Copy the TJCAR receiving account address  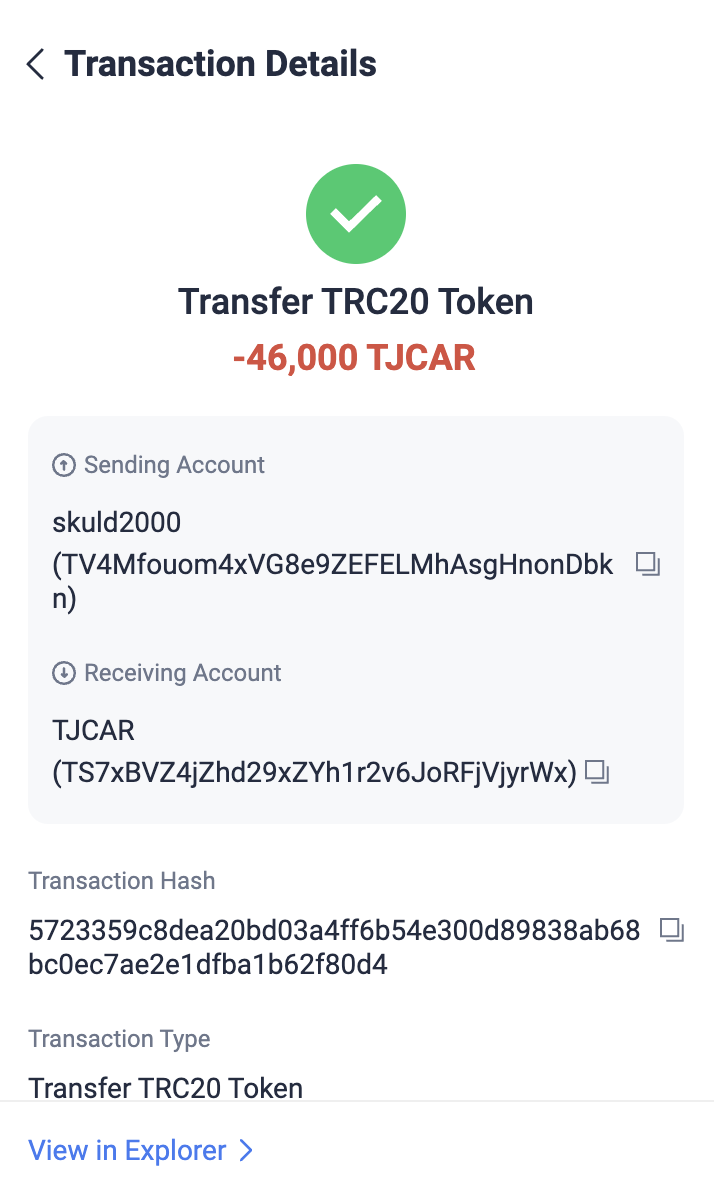click(x=597, y=772)
